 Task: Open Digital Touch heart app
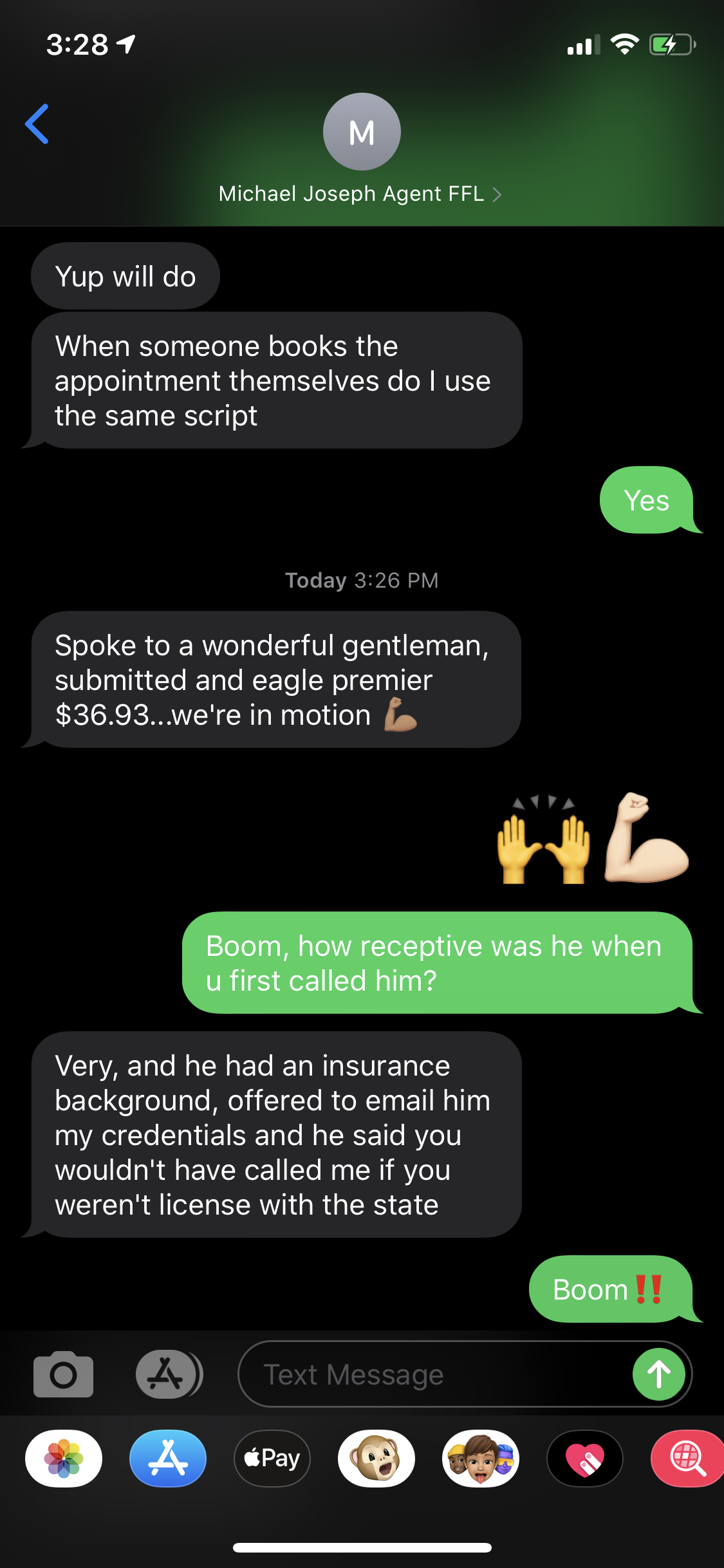[x=585, y=1459]
